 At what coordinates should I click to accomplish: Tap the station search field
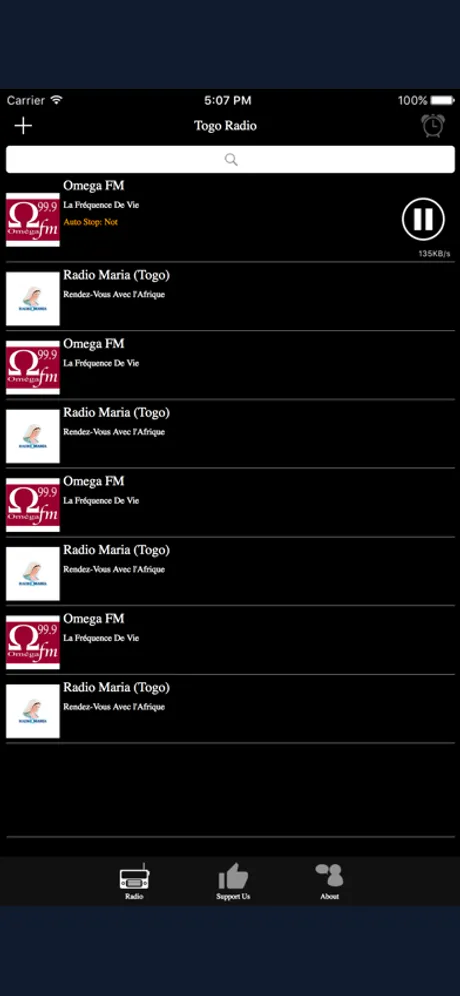230,159
